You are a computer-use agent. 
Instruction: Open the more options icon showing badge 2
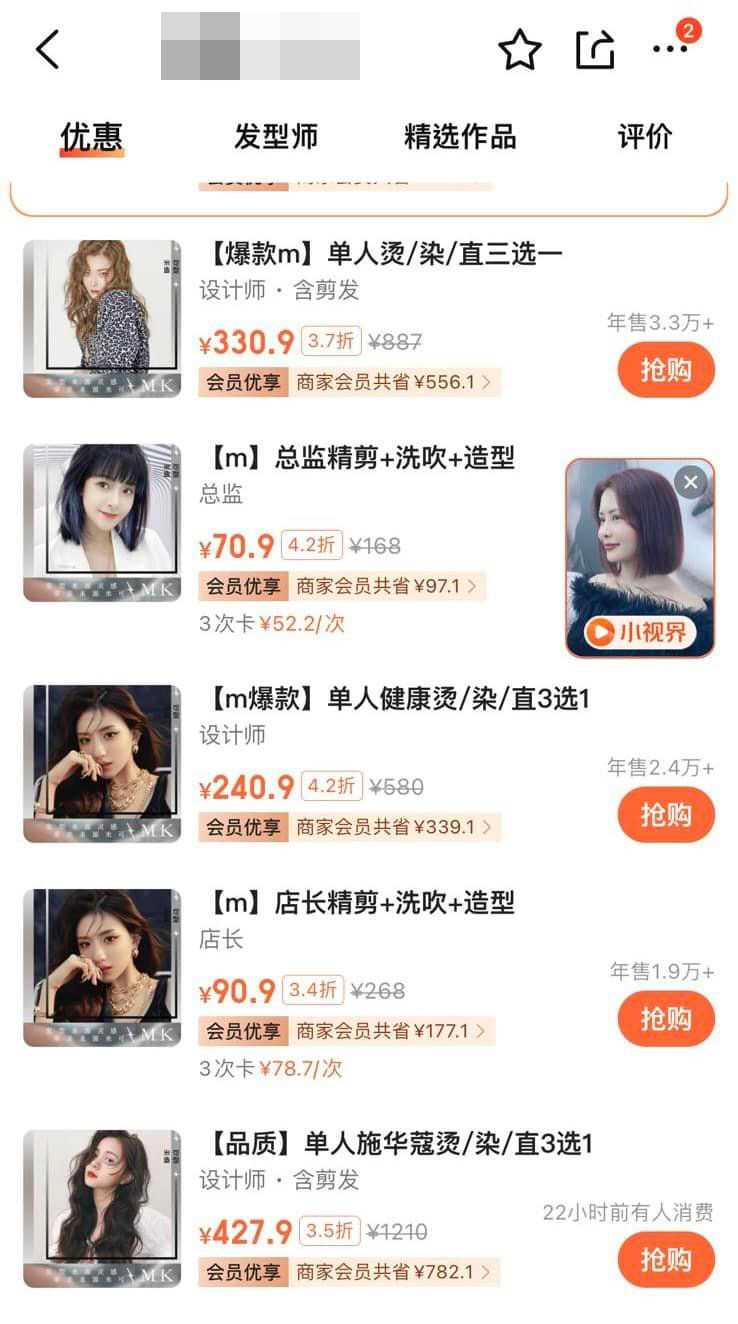[672, 48]
